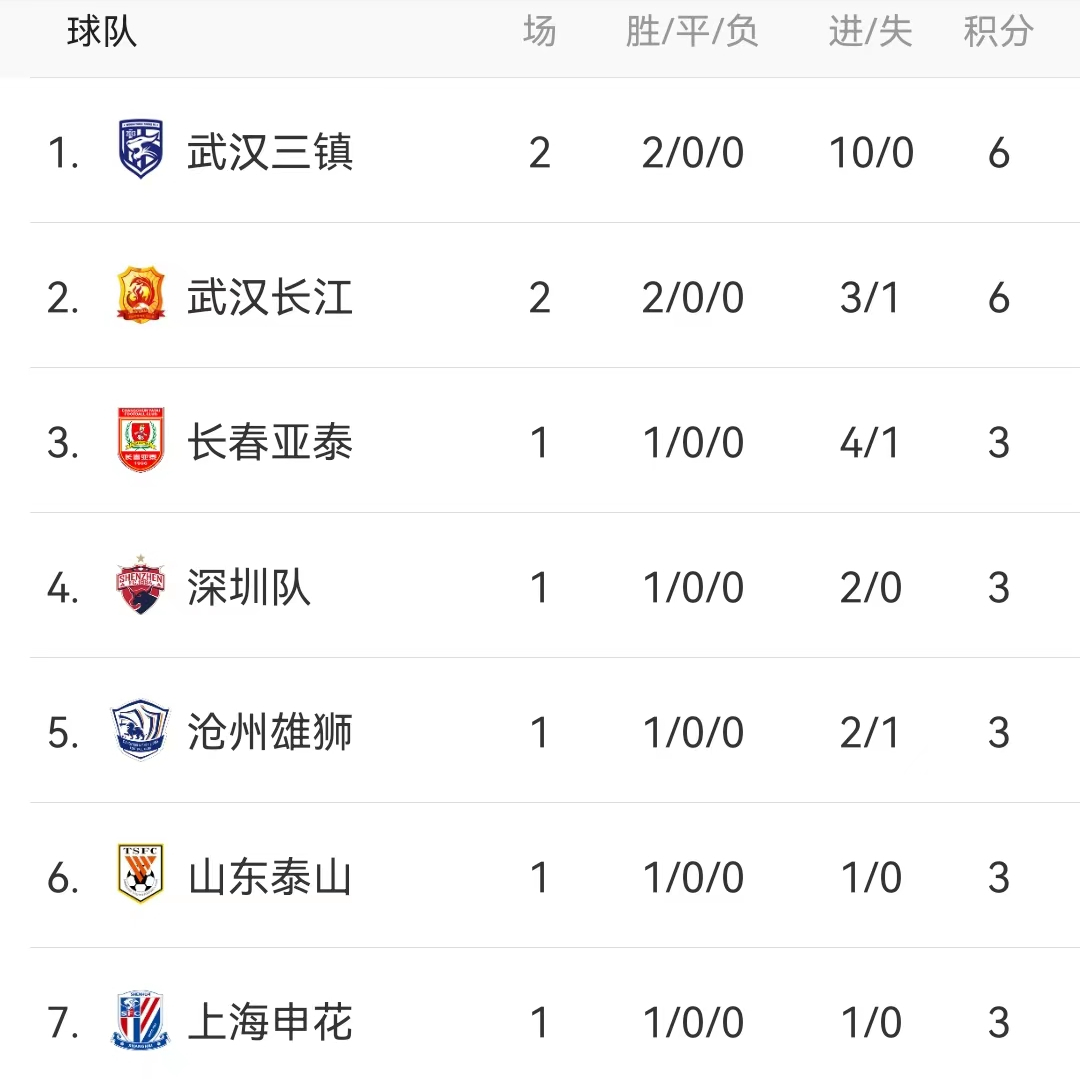Tap the 深圳队 standings row
This screenshot has height=1080, width=1080.
coord(249,588)
